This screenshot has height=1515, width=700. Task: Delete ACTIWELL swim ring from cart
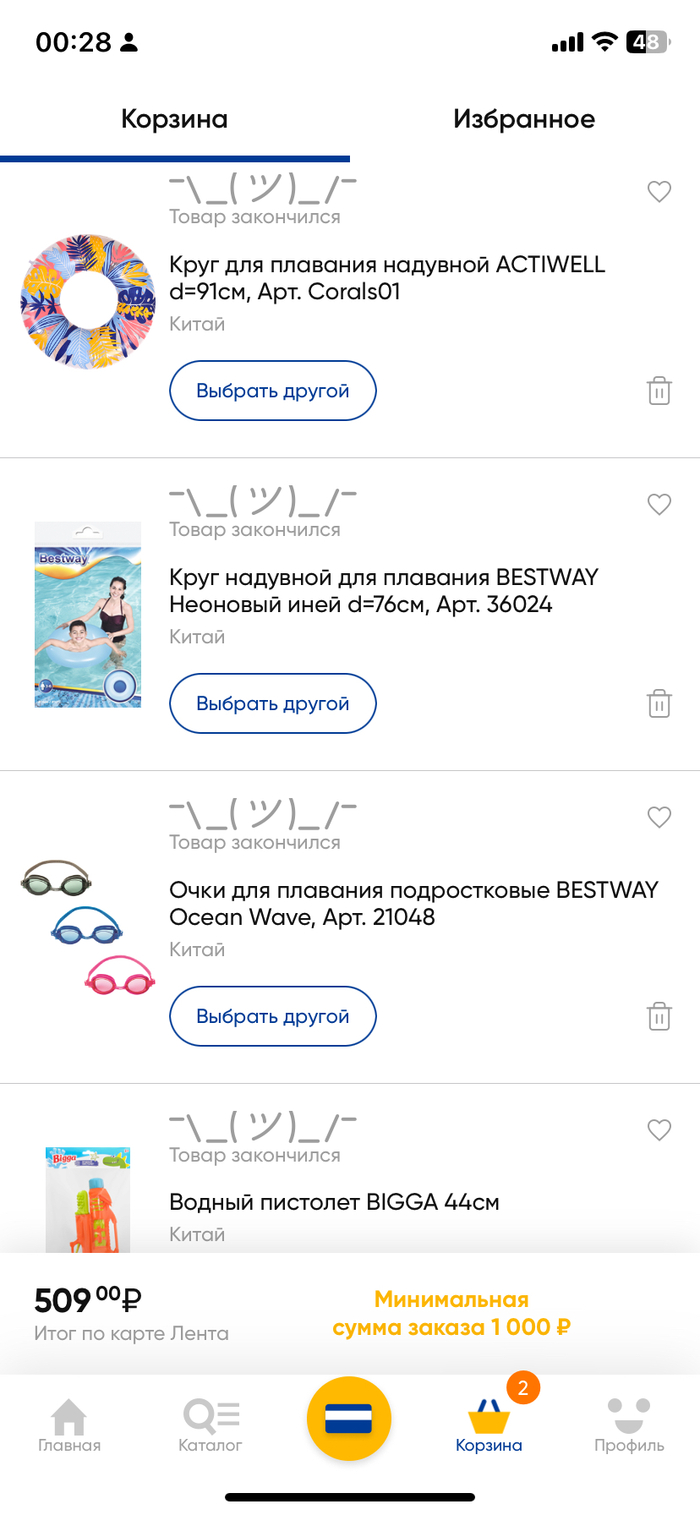[x=659, y=391]
